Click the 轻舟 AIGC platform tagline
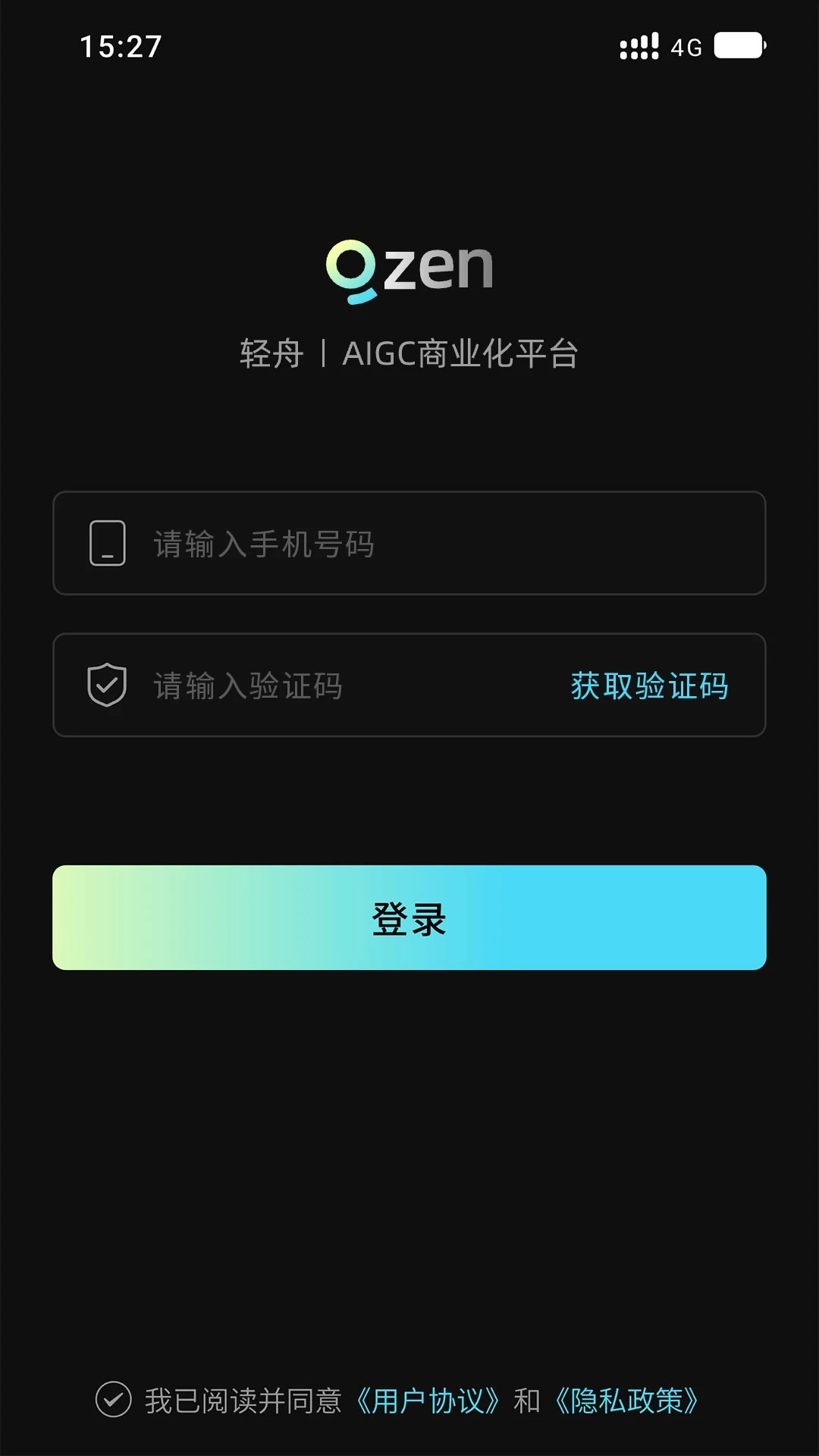This screenshot has width=819, height=1456. [x=409, y=351]
